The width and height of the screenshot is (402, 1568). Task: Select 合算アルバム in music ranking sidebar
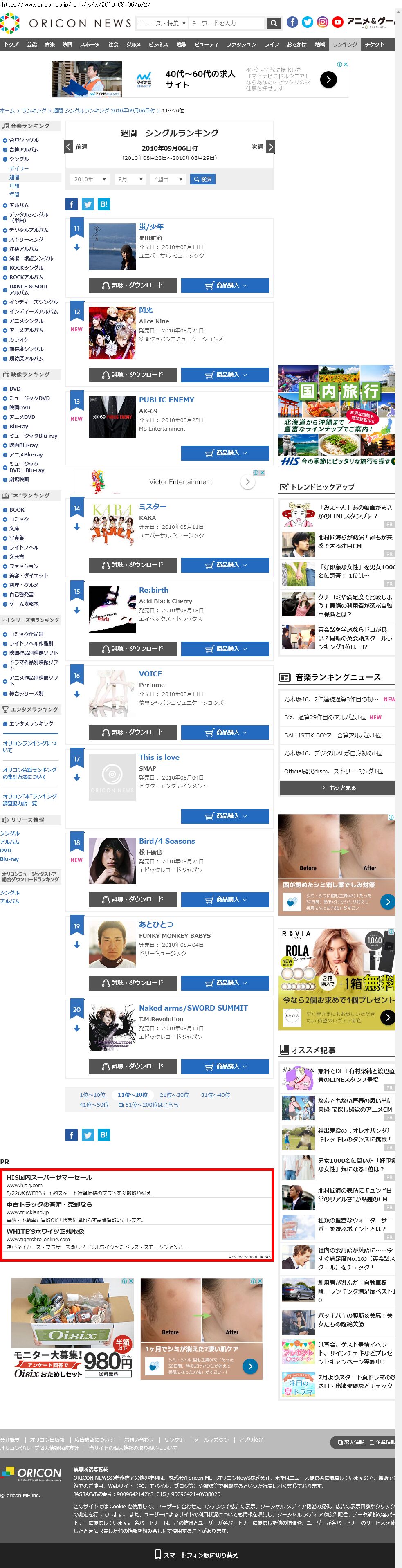23,149
